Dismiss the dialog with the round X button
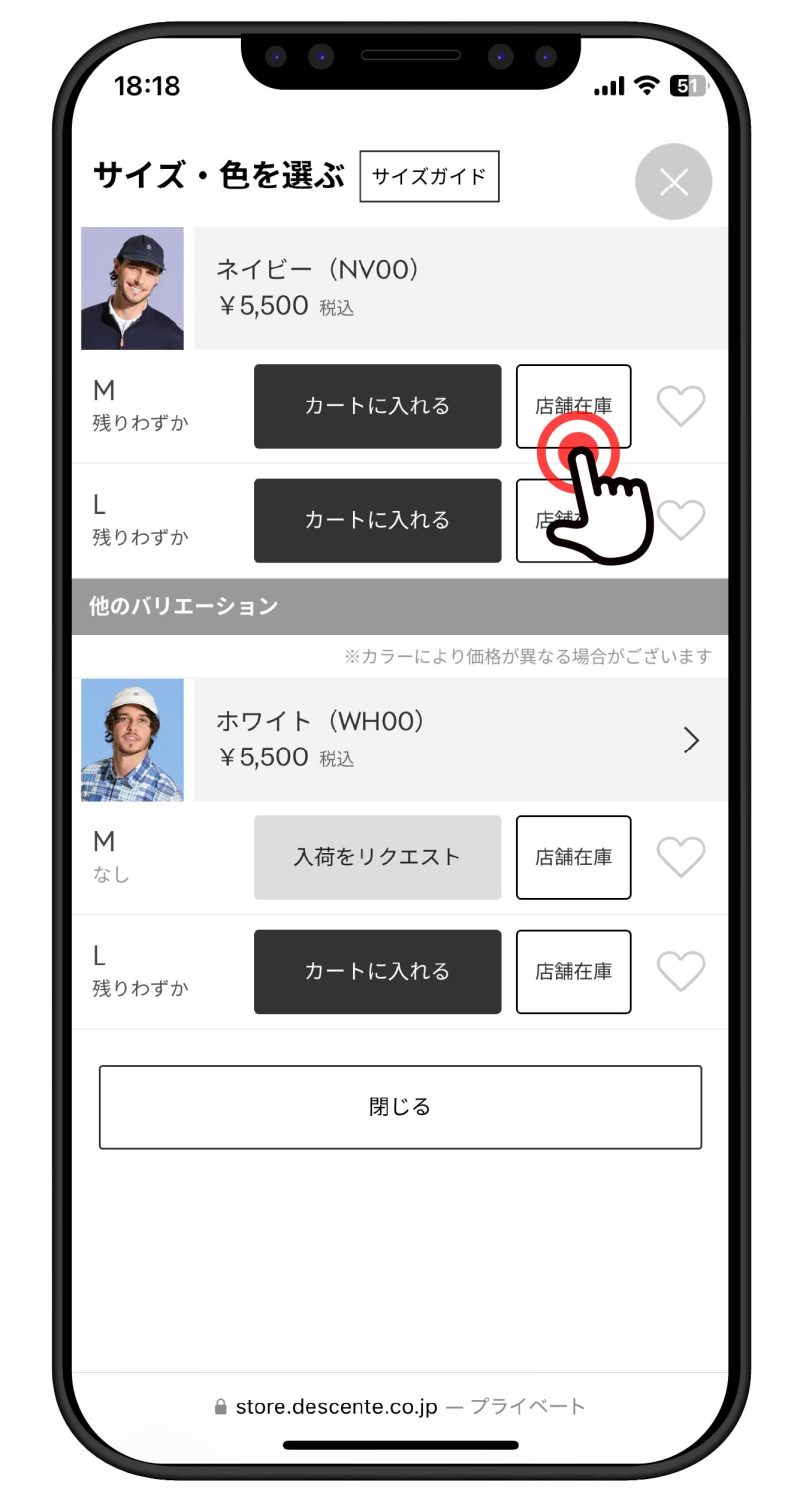This screenshot has width=800, height=1500. [673, 182]
